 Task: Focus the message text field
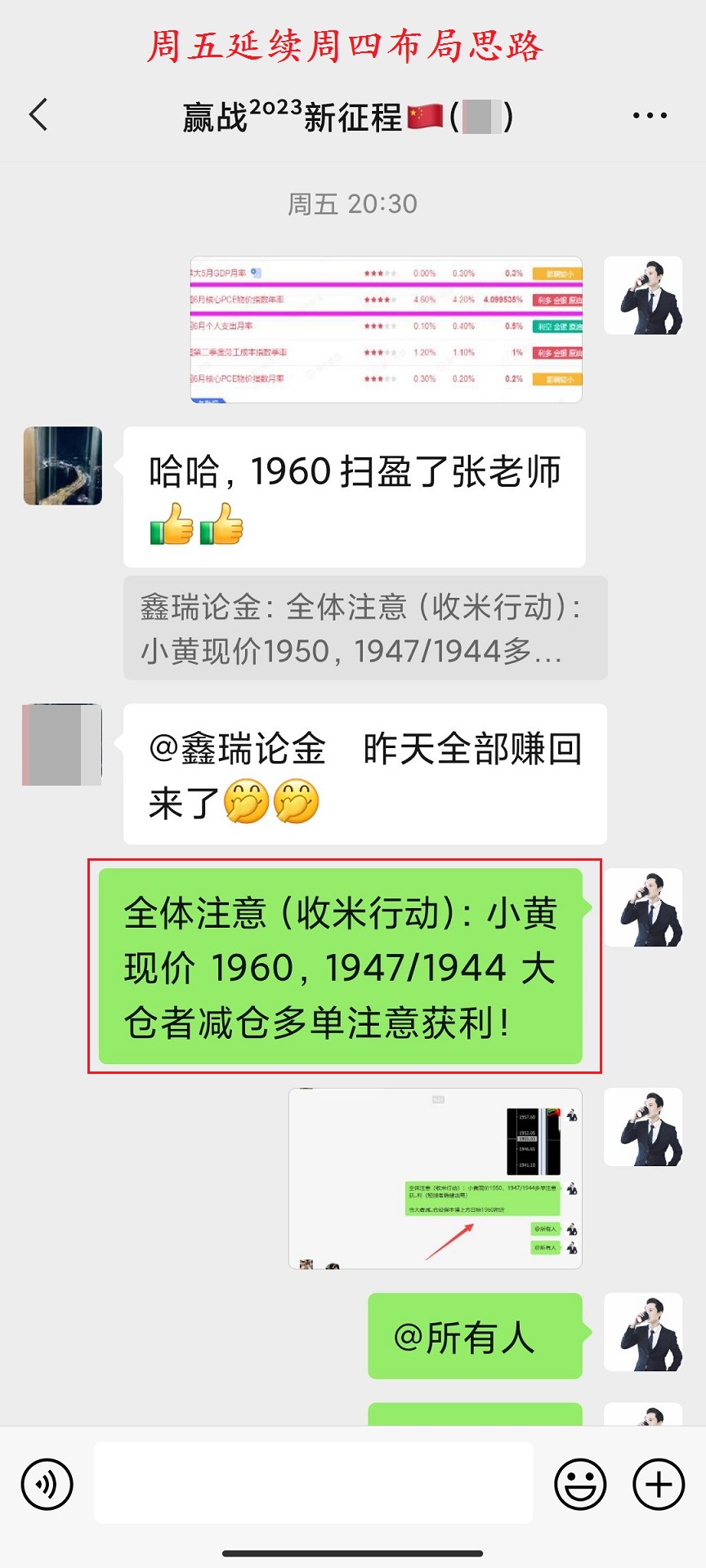314,1483
